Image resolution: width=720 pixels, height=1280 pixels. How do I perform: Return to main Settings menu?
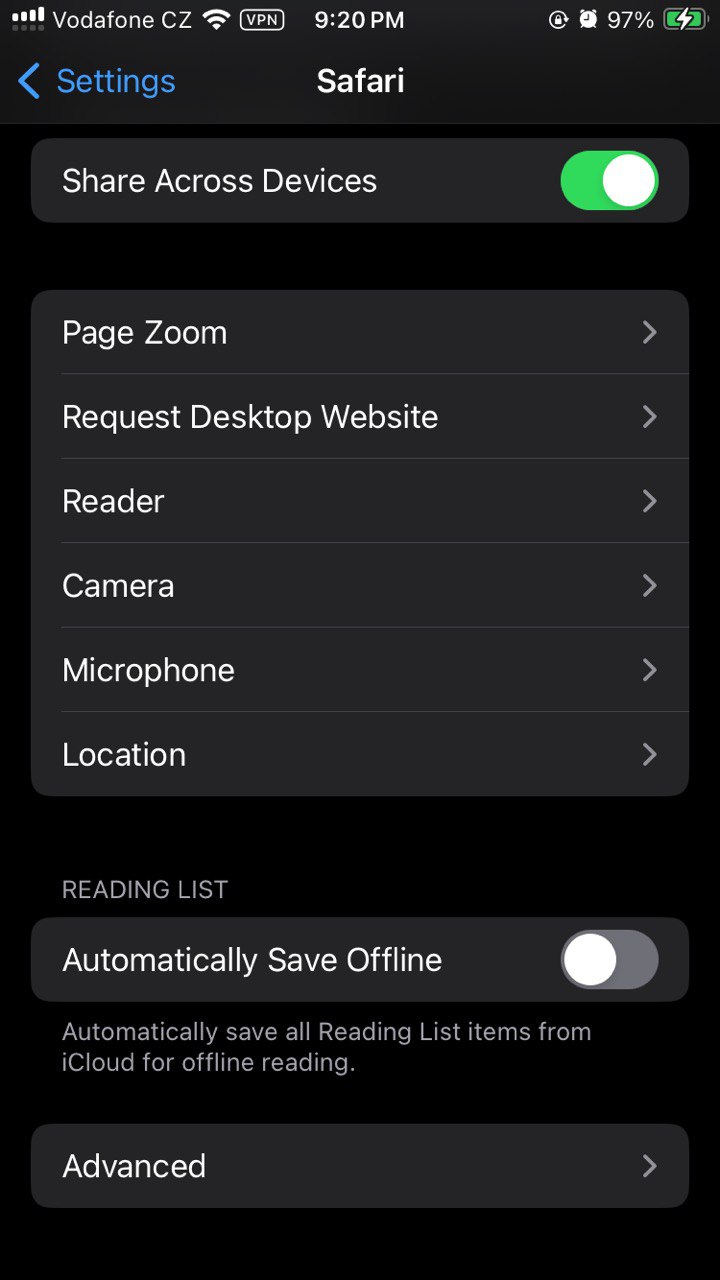click(x=95, y=81)
